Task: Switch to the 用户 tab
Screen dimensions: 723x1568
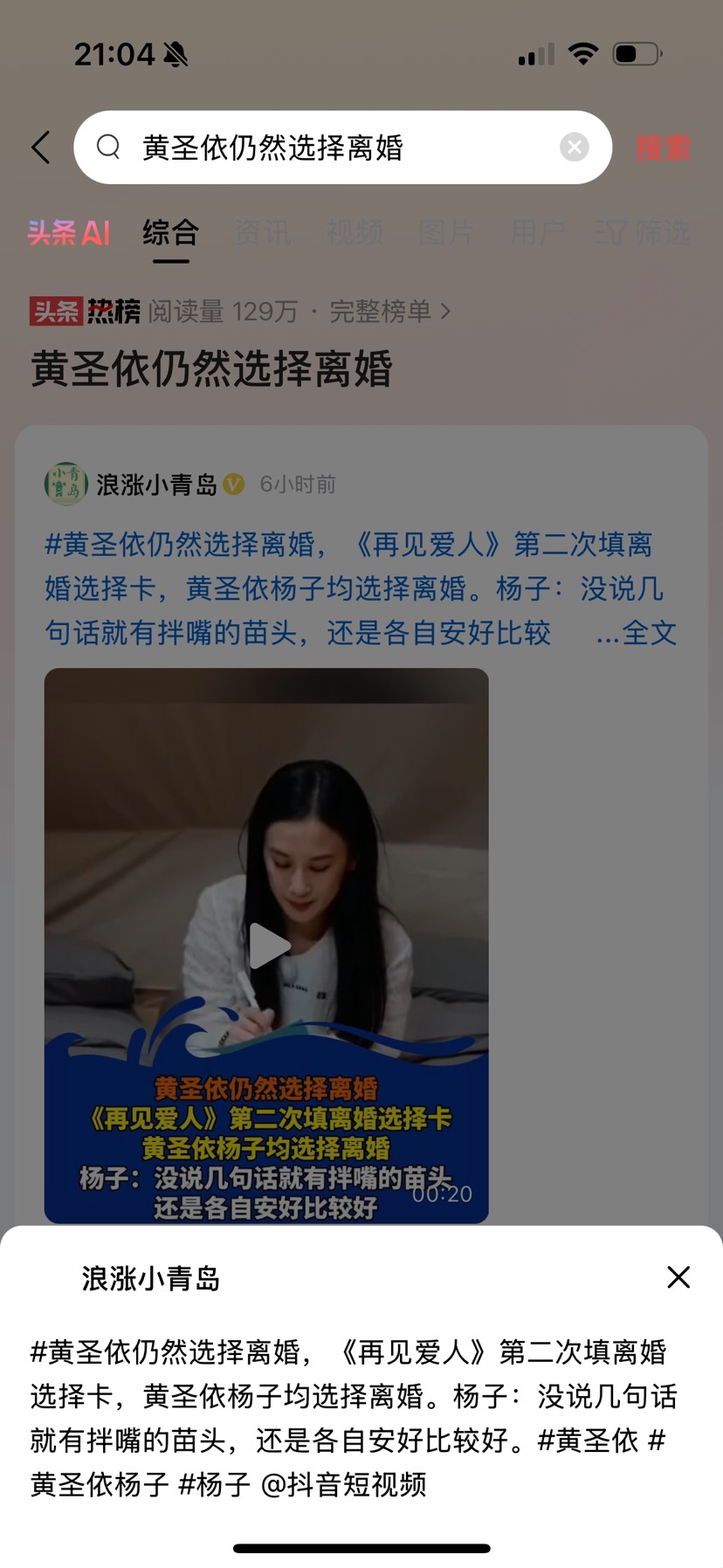Action: pos(537,232)
